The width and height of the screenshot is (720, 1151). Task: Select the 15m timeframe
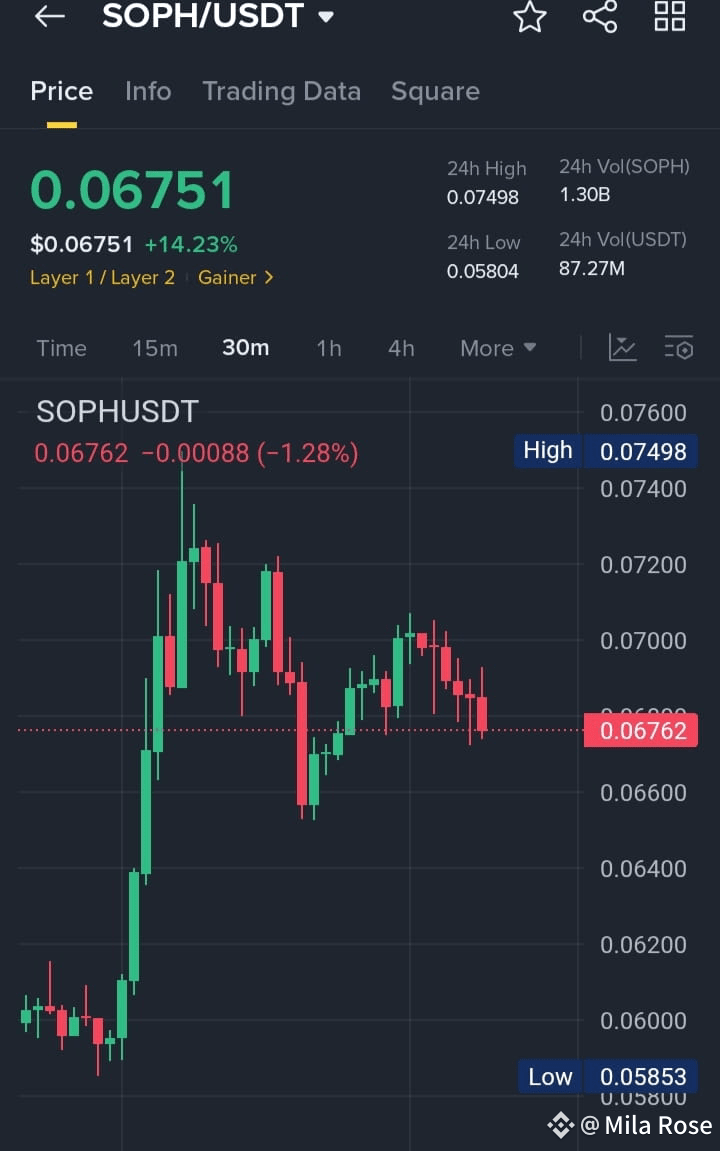click(154, 348)
